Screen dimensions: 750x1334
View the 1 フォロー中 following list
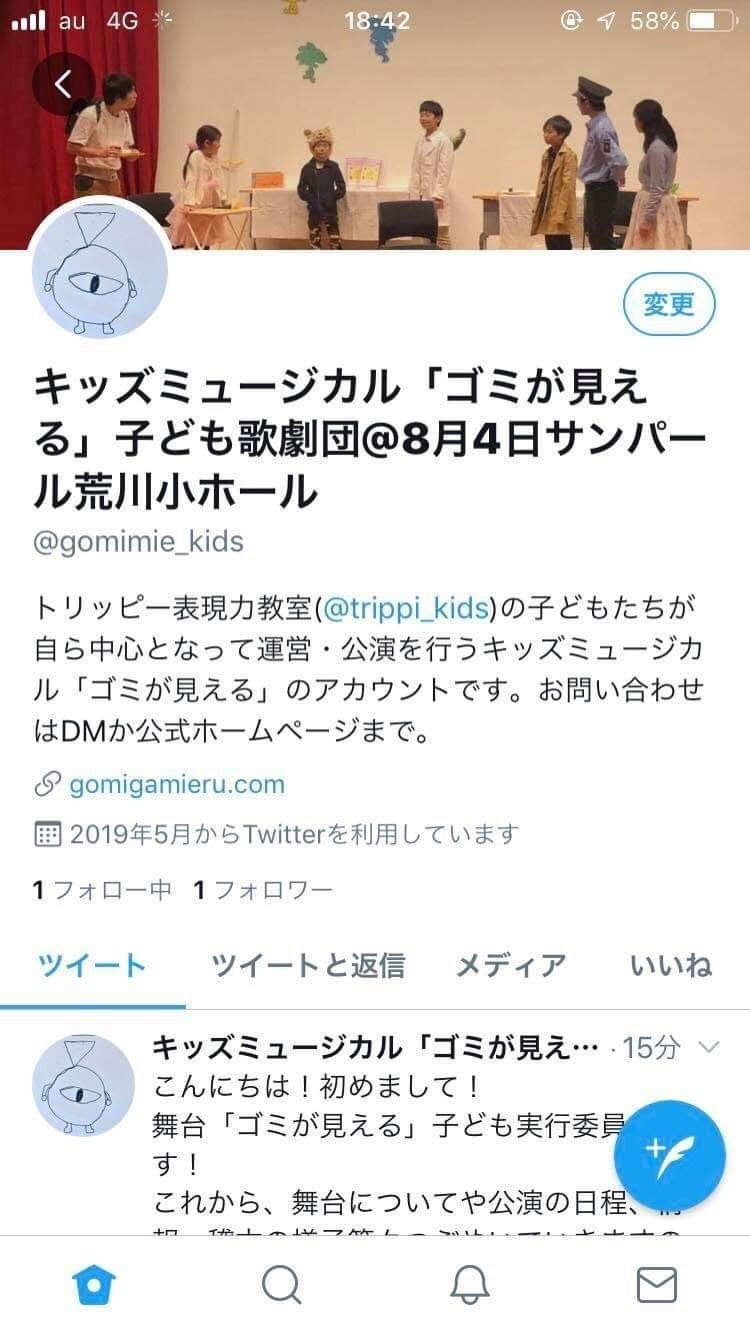coord(102,890)
